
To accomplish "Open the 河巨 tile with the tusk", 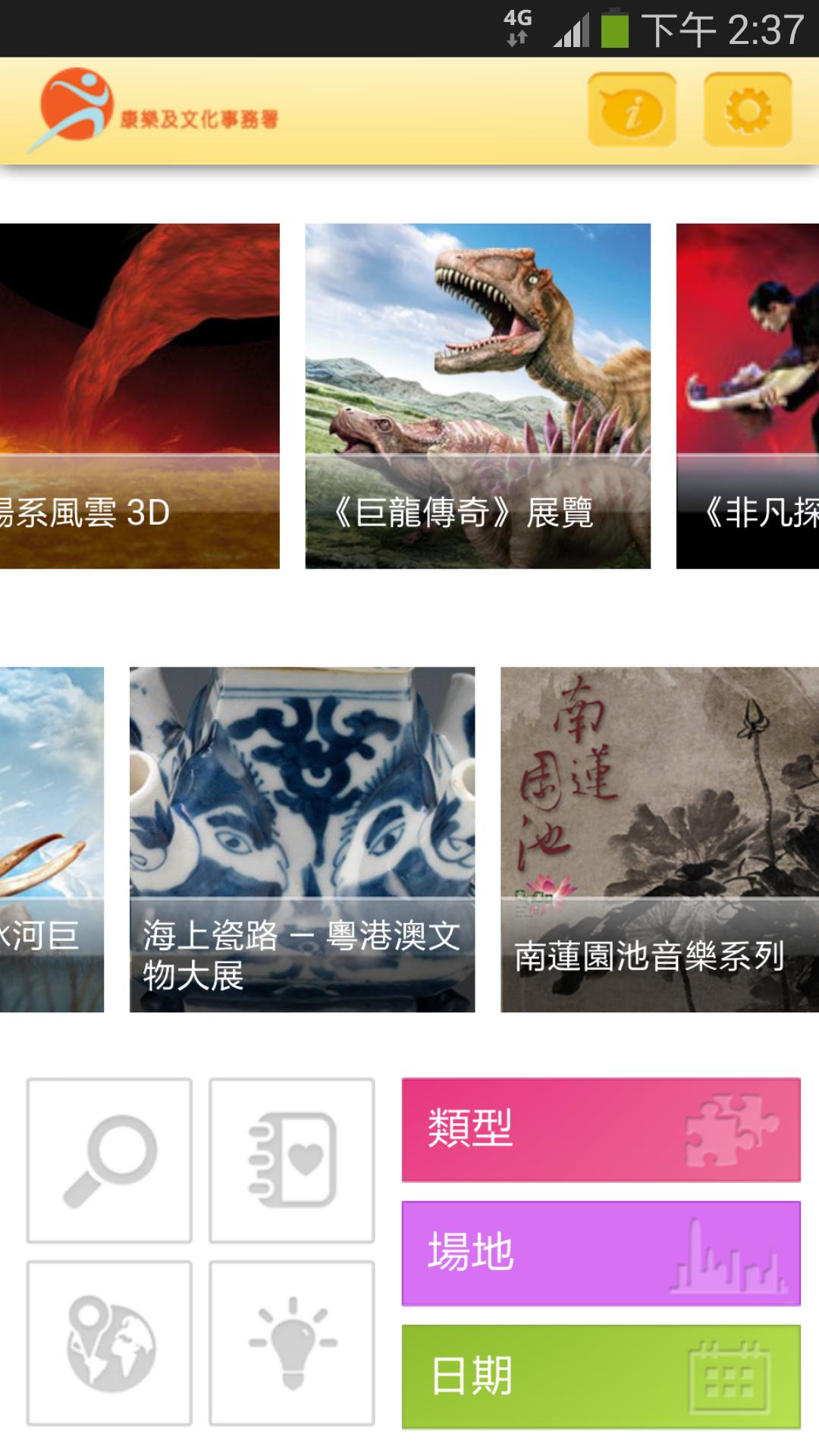I will coord(52,839).
